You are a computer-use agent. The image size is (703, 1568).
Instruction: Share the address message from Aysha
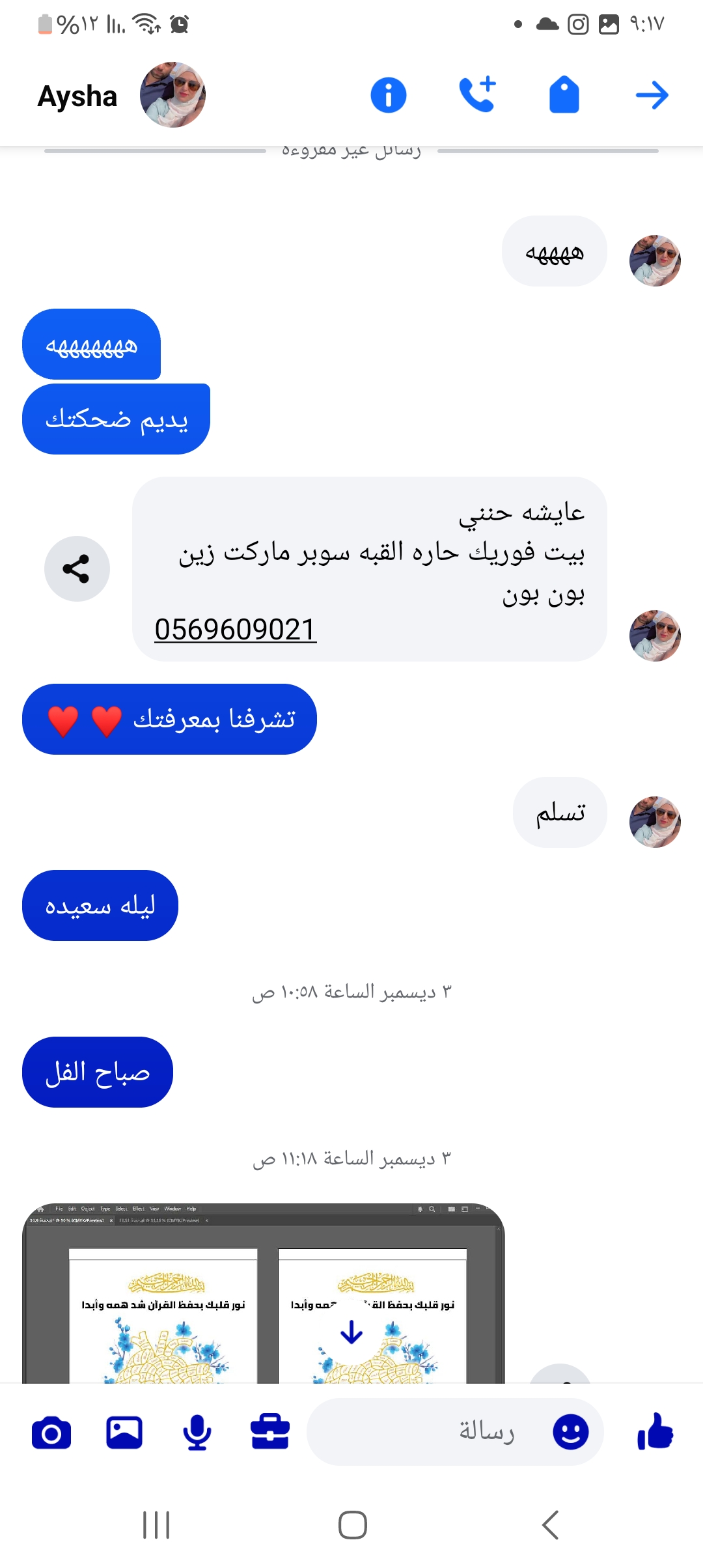(x=77, y=568)
